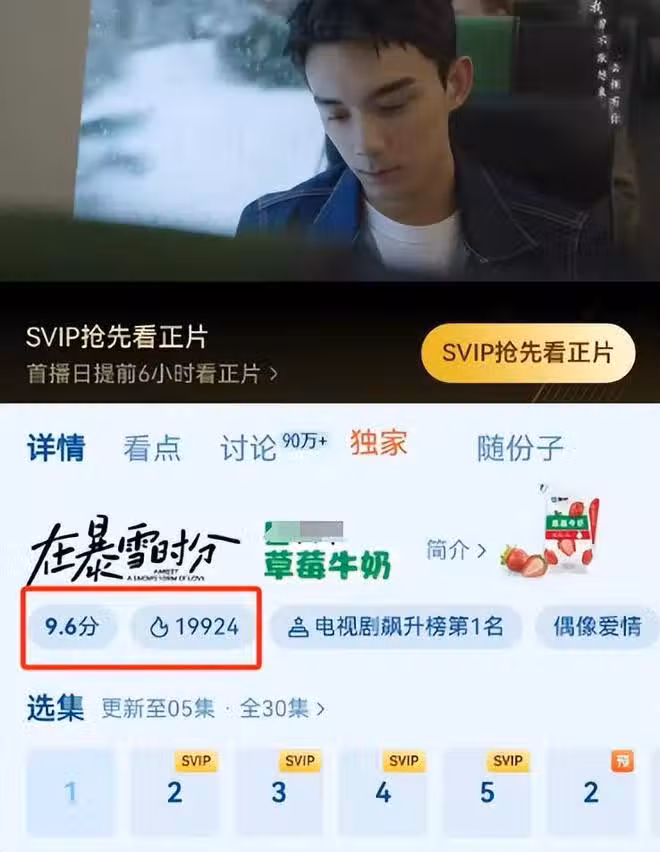Switch to the 看点 tab
660x852 pixels.
pos(151,448)
